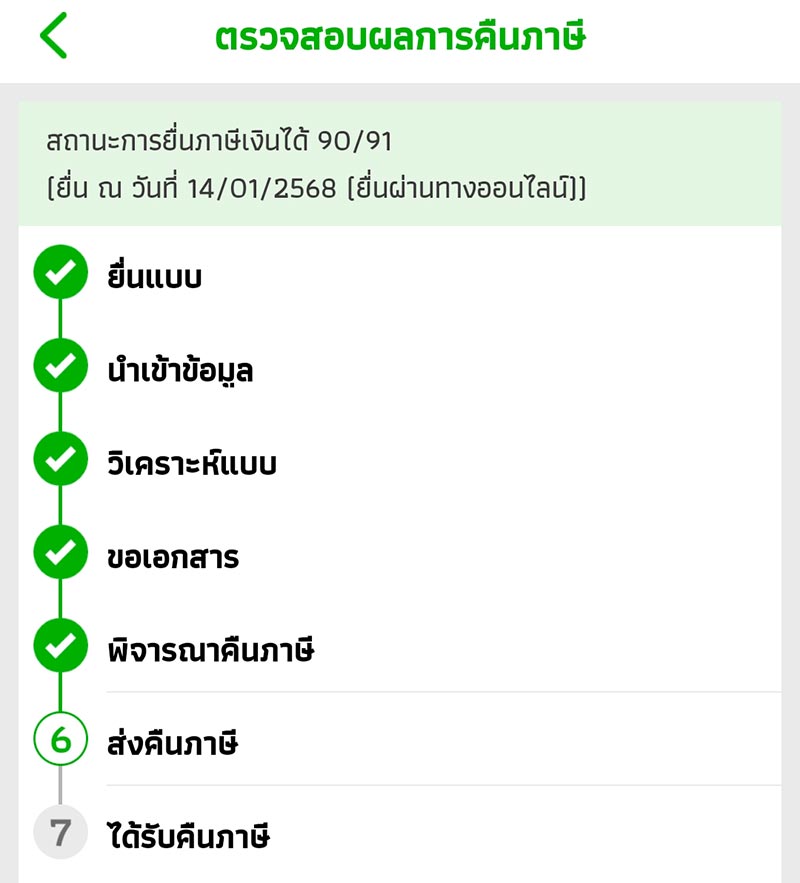Screen dimensions: 800x883
Task: Tap the circled number 6 step indicator
Action: pyautogui.click(x=60, y=738)
